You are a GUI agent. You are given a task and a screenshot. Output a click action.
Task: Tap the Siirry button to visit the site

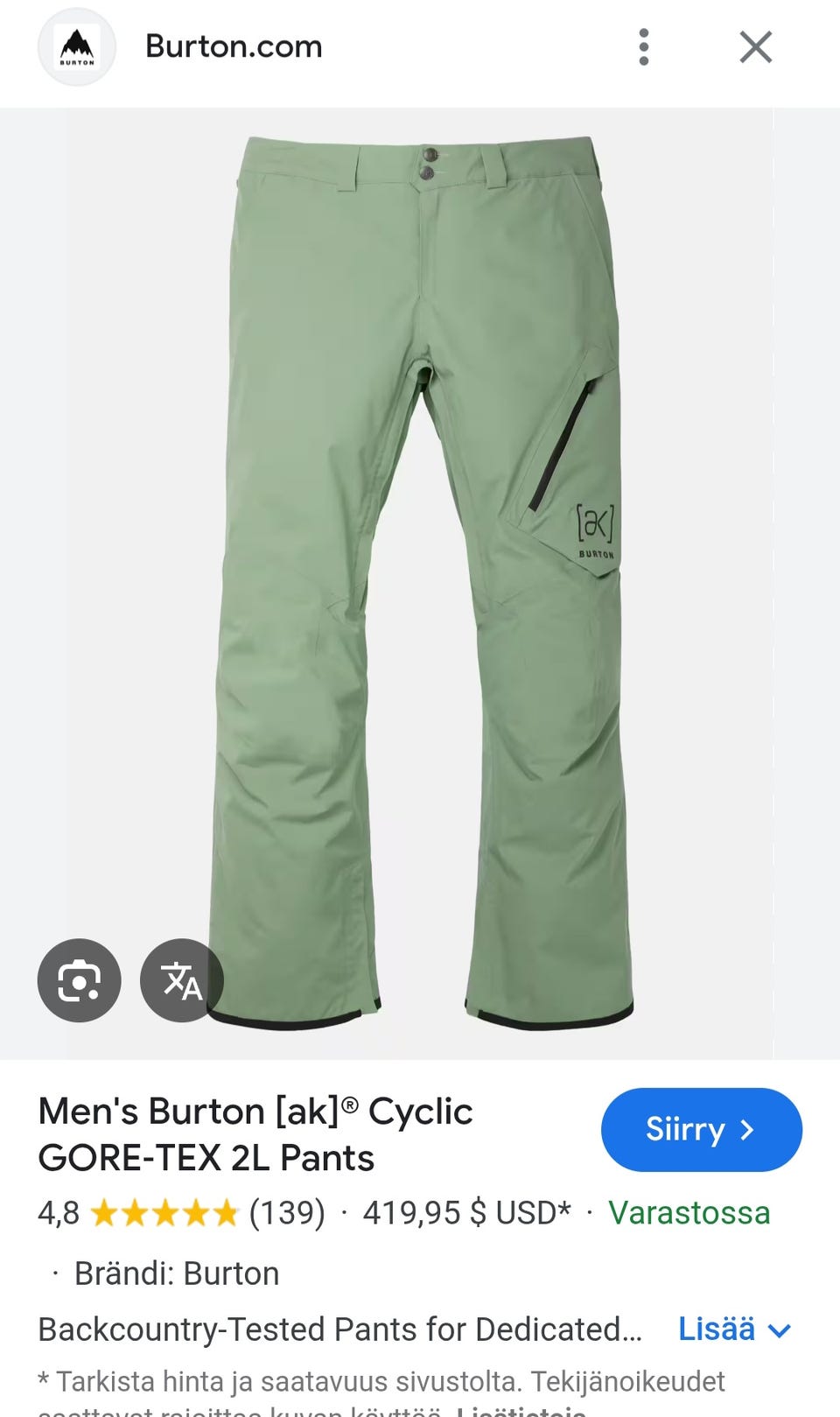(702, 1129)
